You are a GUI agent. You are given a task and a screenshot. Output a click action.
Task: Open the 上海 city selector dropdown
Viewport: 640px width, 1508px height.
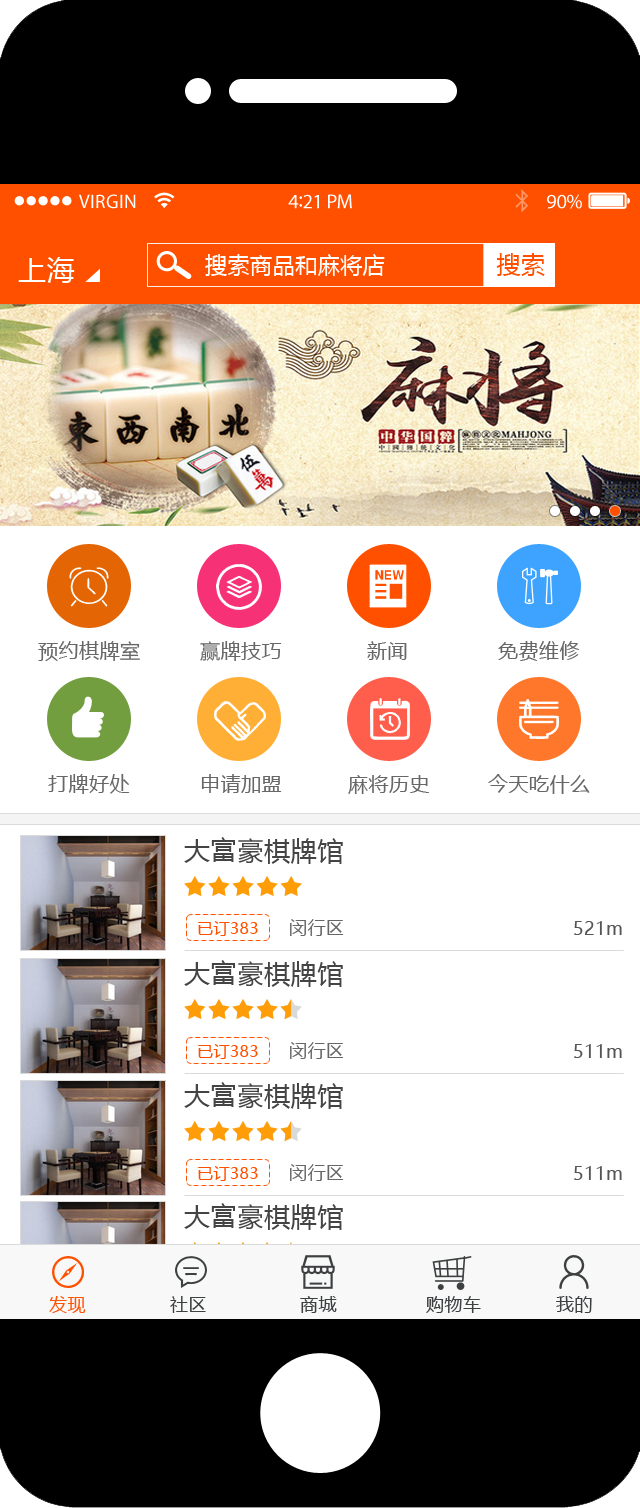tap(59, 270)
